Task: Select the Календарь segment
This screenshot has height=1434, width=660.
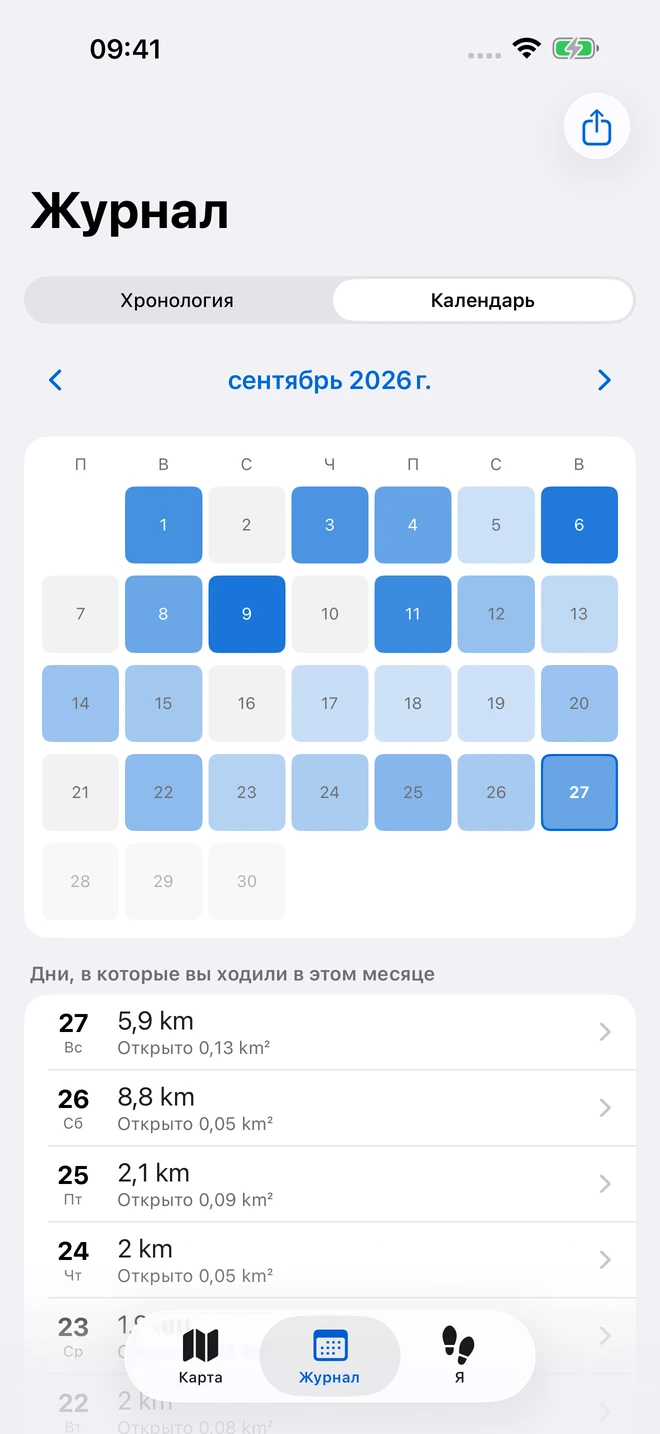Action: [483, 300]
